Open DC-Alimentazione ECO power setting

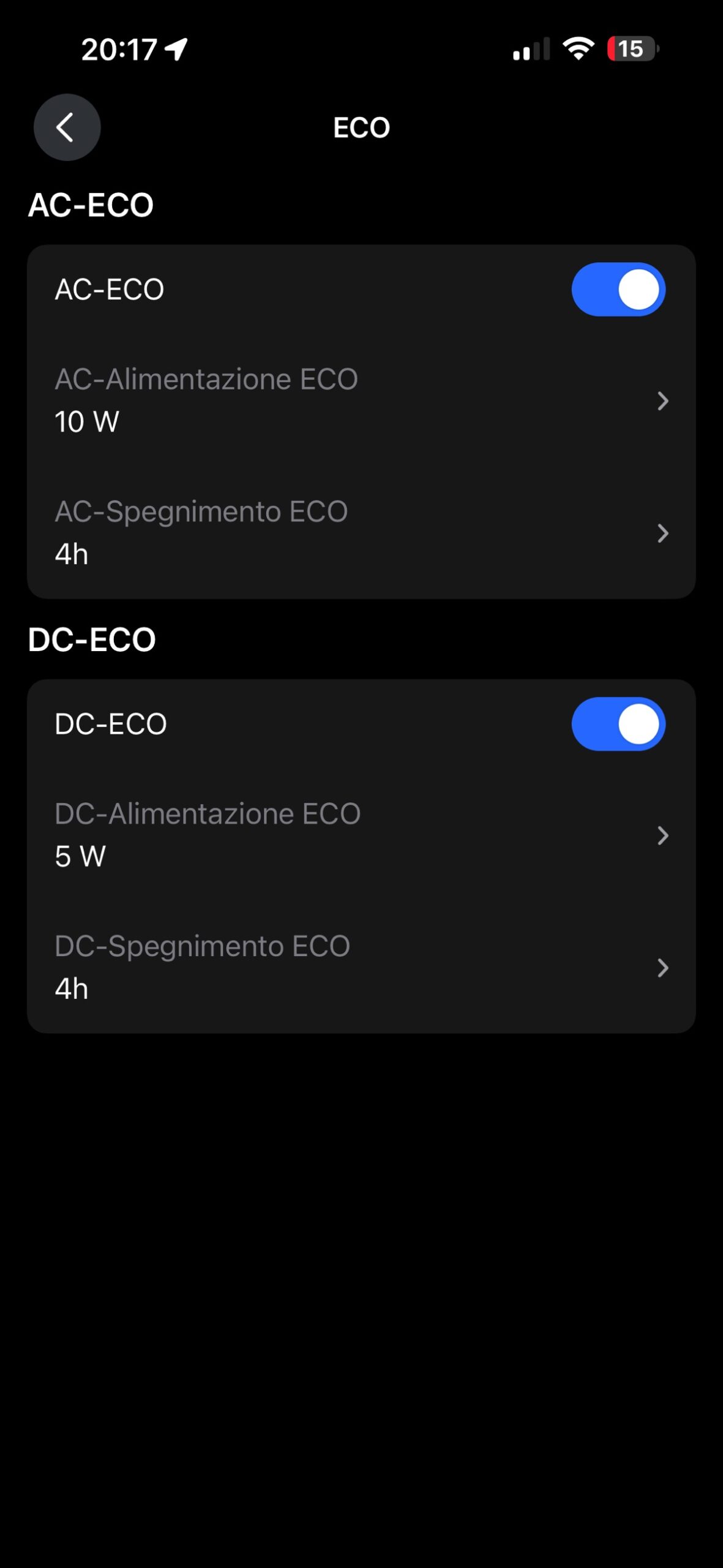pos(361,835)
